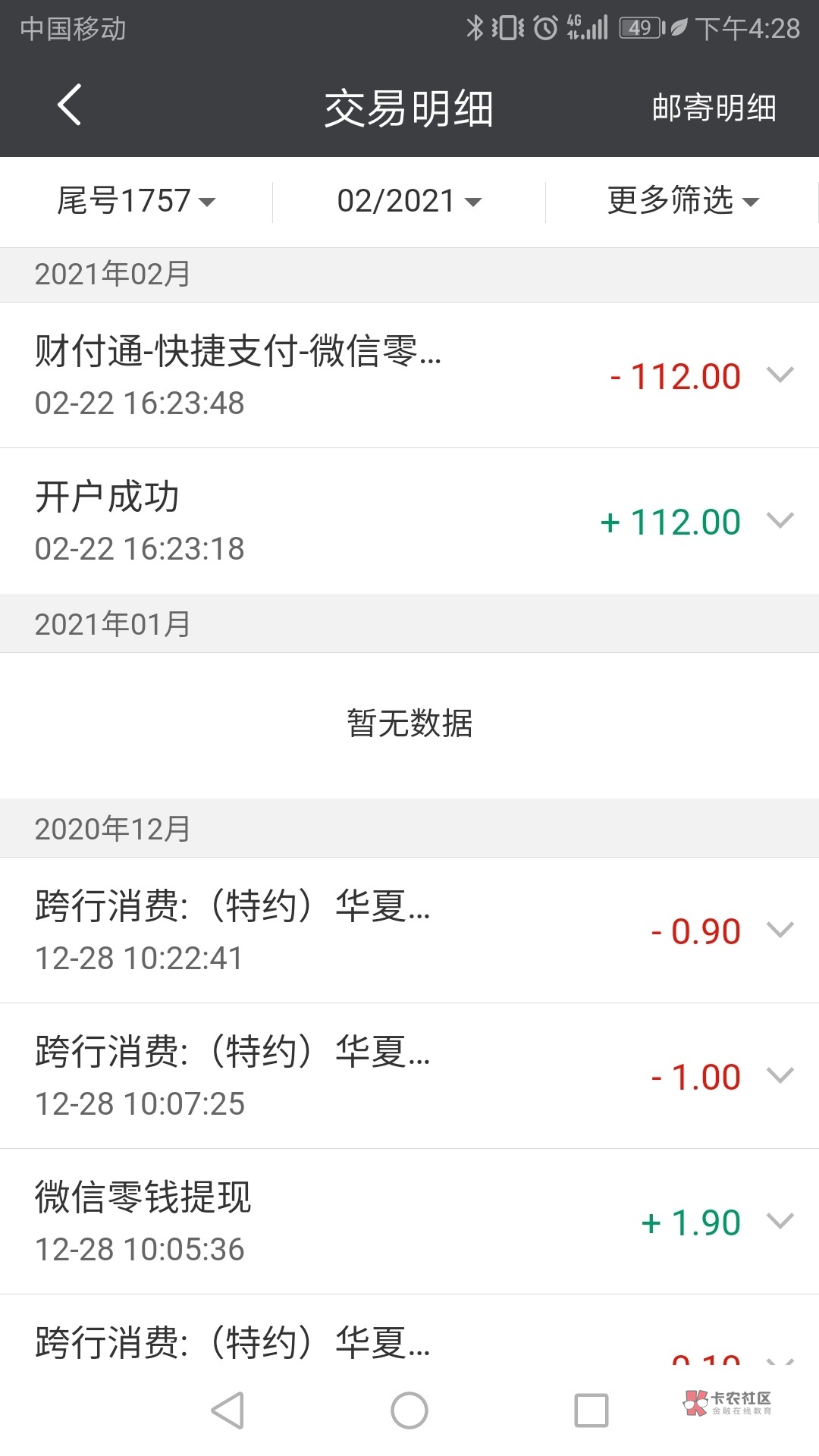Change the 02/2021 month filter
This screenshot has width=819, height=1456.
[409, 202]
